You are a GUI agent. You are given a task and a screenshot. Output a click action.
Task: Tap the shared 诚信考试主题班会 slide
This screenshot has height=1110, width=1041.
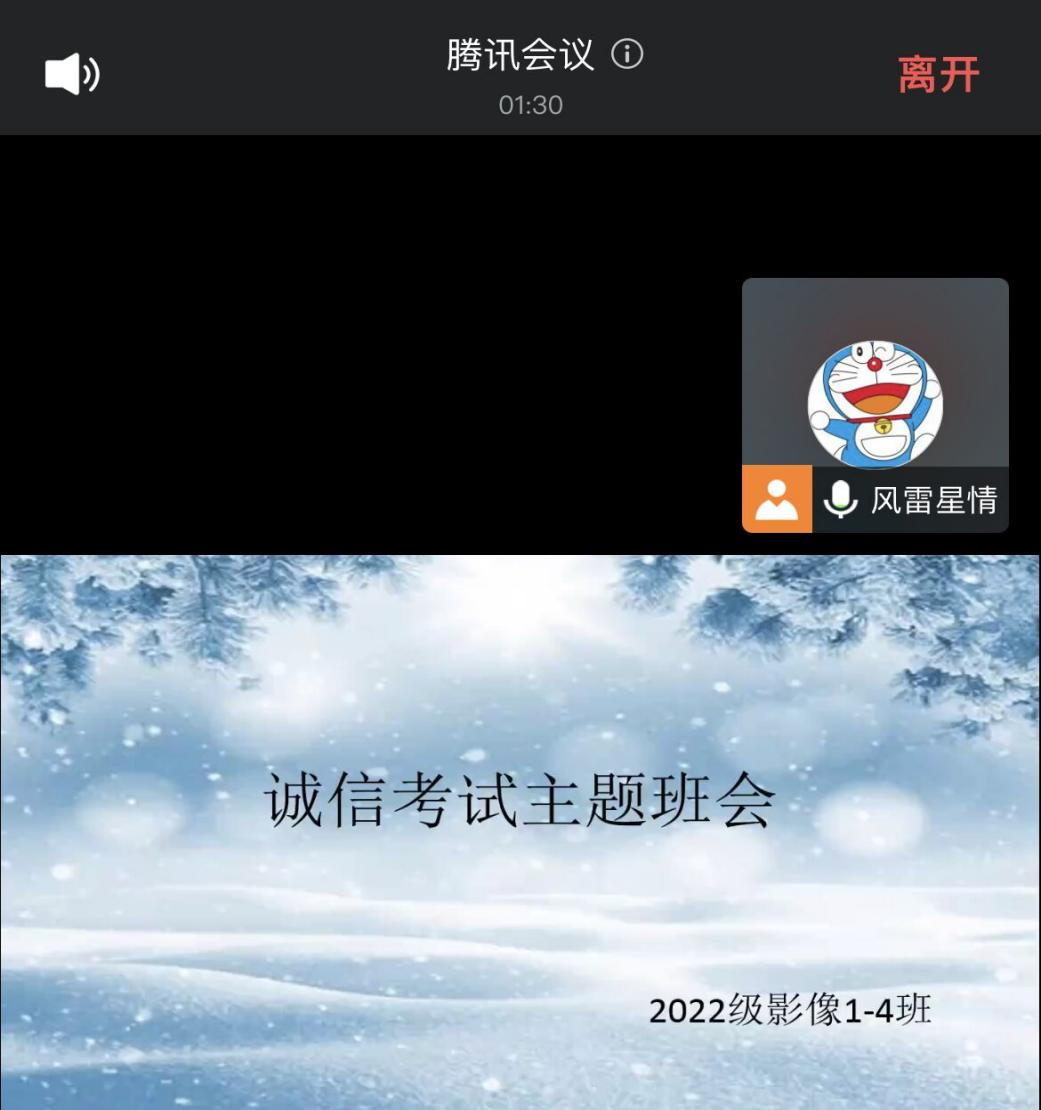click(520, 830)
